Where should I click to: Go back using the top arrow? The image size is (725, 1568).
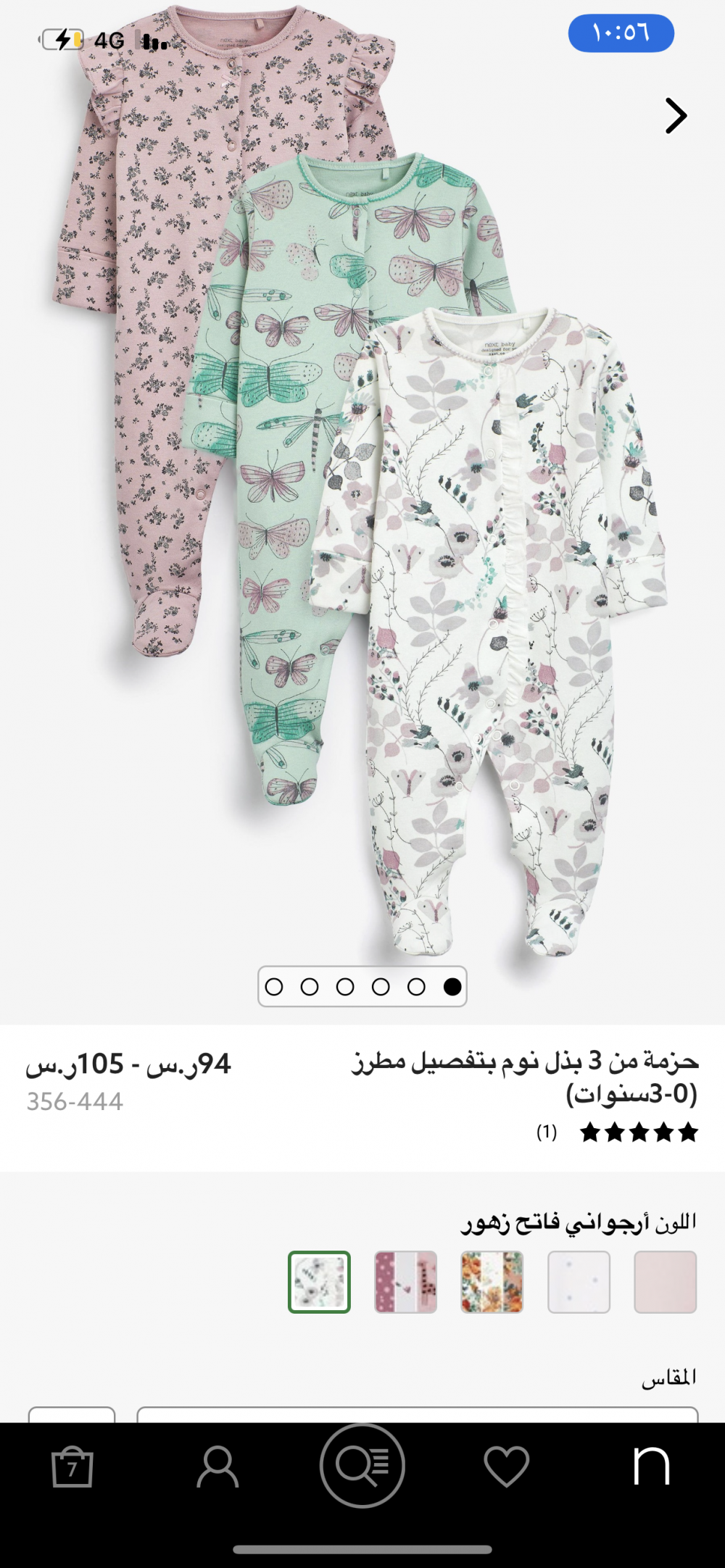click(676, 116)
